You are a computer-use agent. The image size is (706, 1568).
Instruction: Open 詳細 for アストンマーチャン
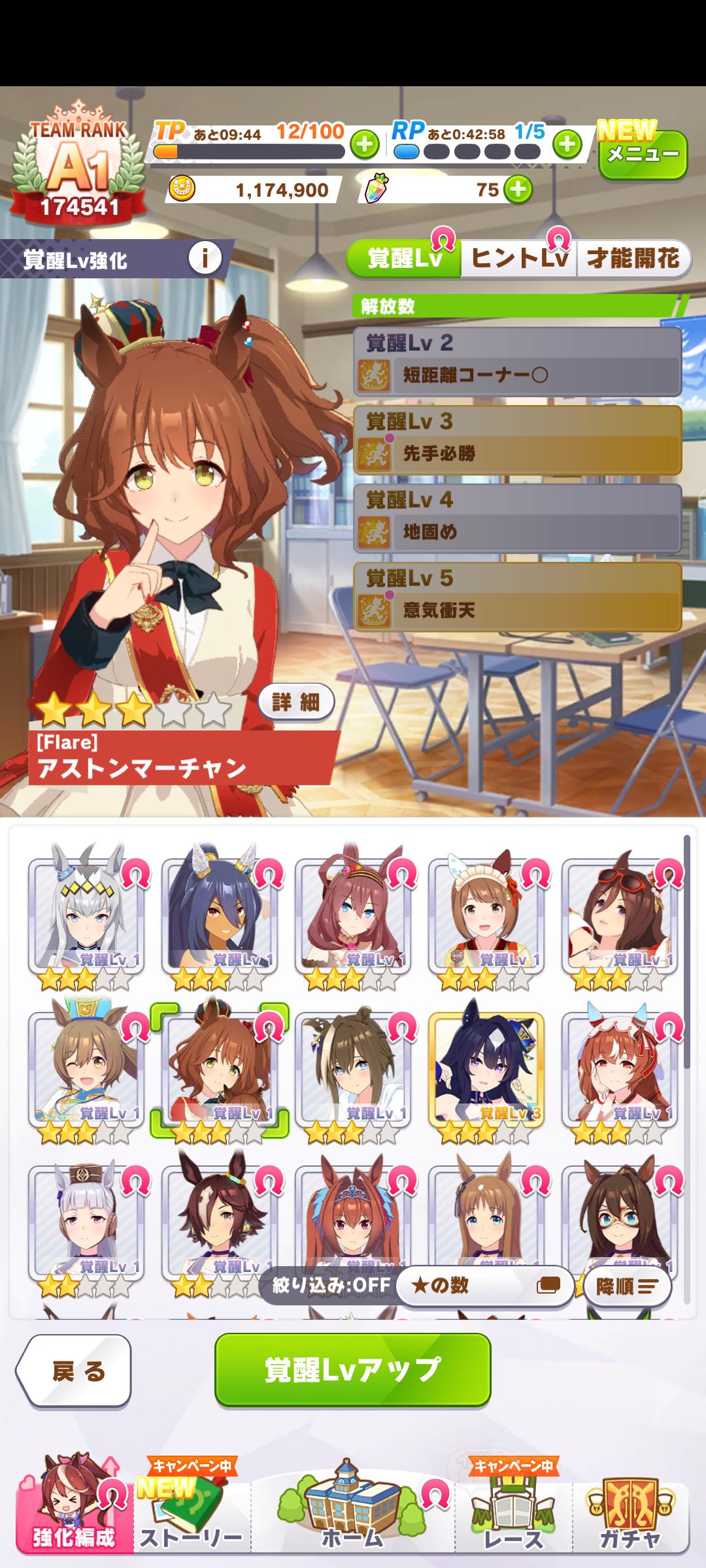[x=296, y=702]
